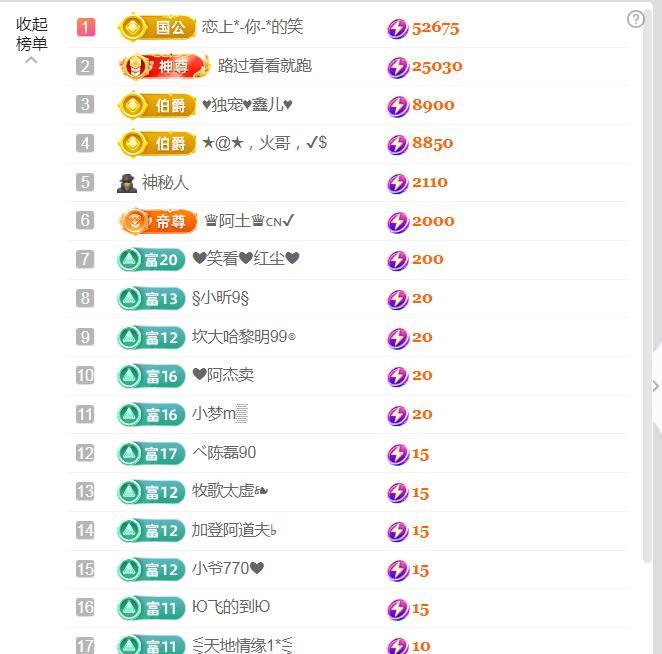This screenshot has height=654, width=662.
Task: Open rank 10 user ♥阿杰卖
Action: point(223,375)
